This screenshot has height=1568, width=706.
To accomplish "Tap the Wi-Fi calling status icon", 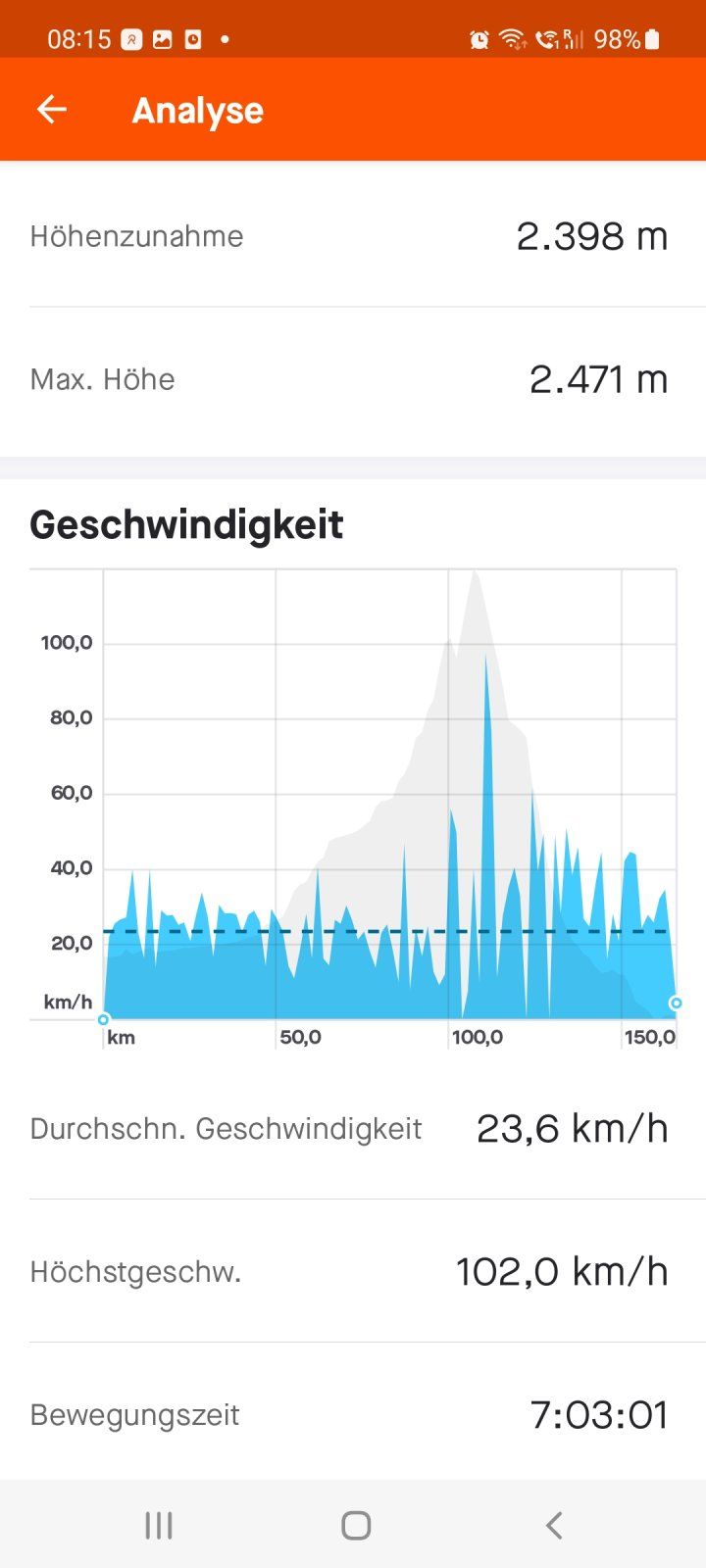I will point(545,39).
